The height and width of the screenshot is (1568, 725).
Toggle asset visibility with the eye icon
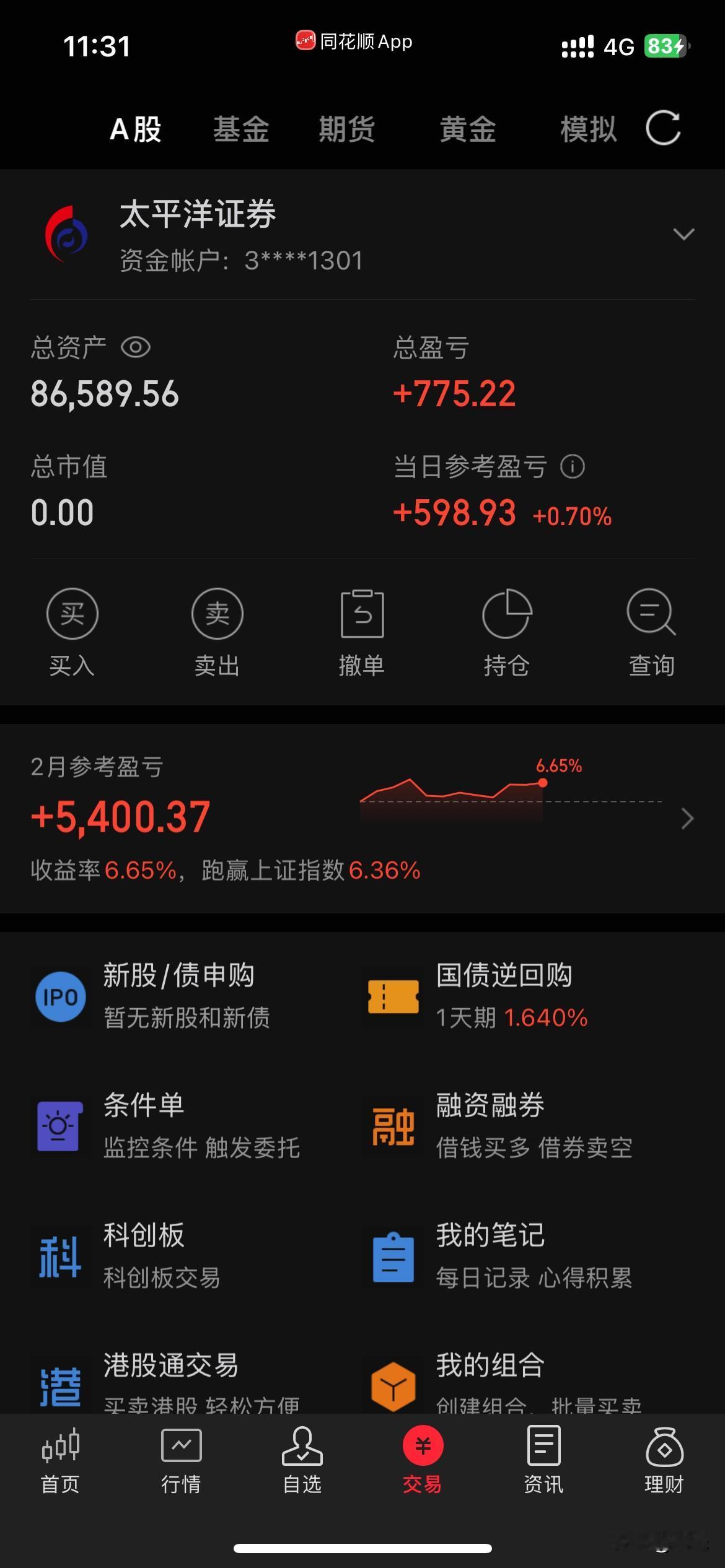point(136,347)
